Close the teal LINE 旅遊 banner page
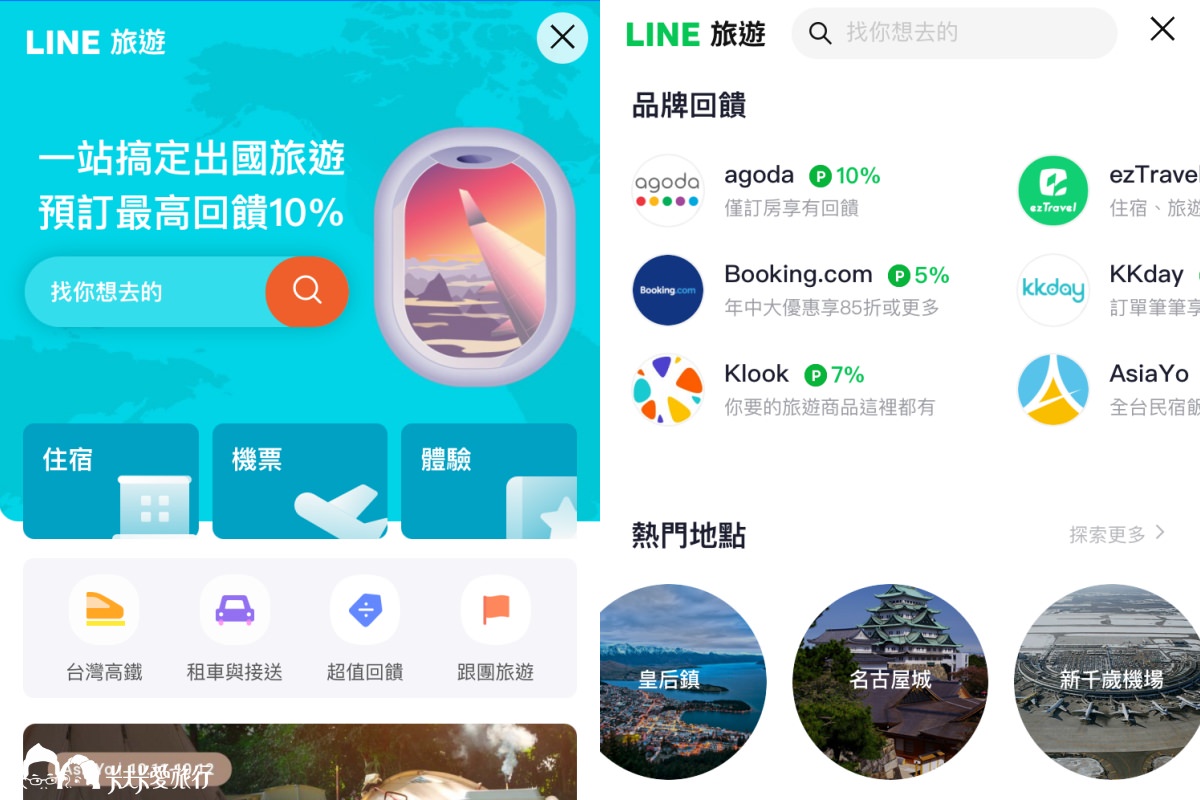 pos(562,38)
